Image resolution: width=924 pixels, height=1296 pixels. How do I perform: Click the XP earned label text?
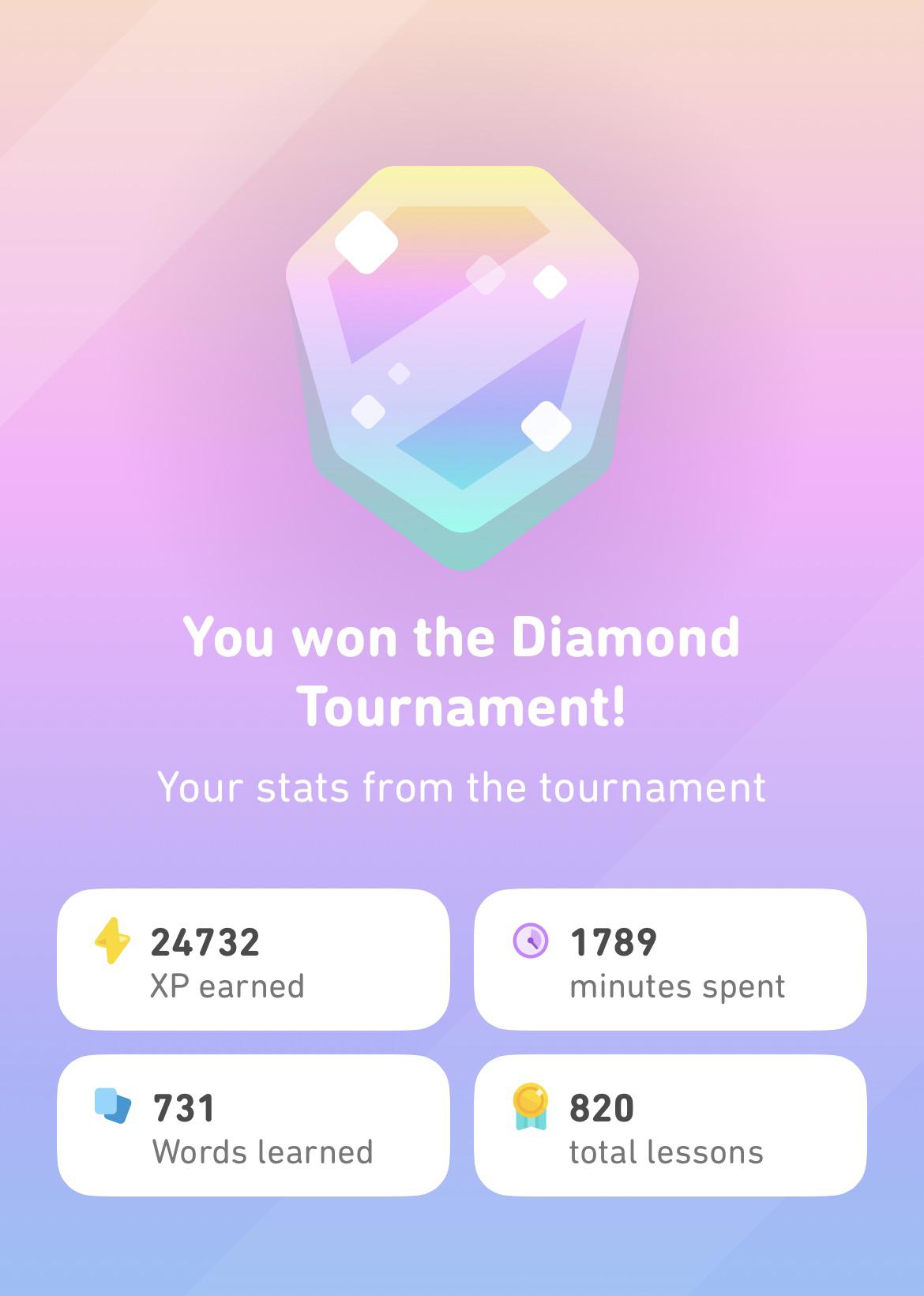pos(226,985)
